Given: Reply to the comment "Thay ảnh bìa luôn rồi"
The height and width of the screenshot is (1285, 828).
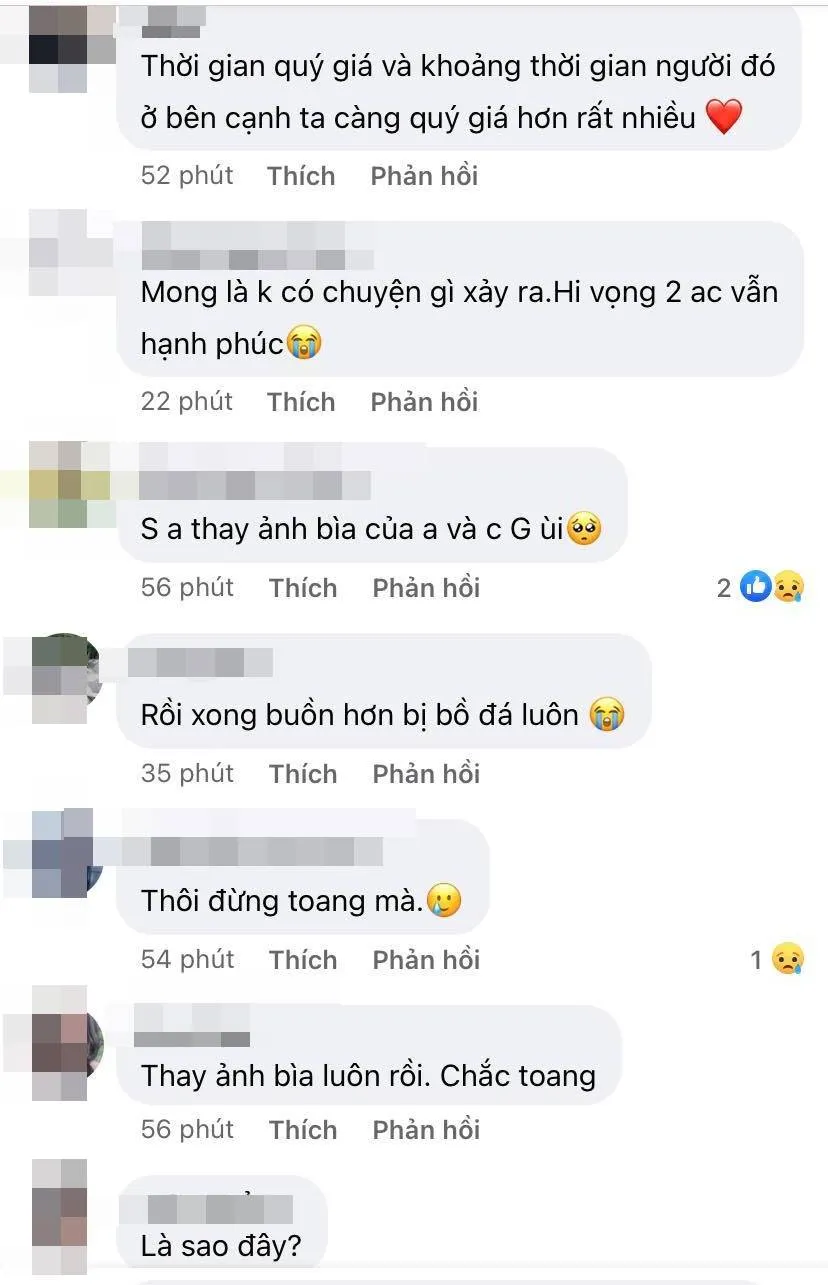Looking at the screenshot, I should tap(426, 1130).
